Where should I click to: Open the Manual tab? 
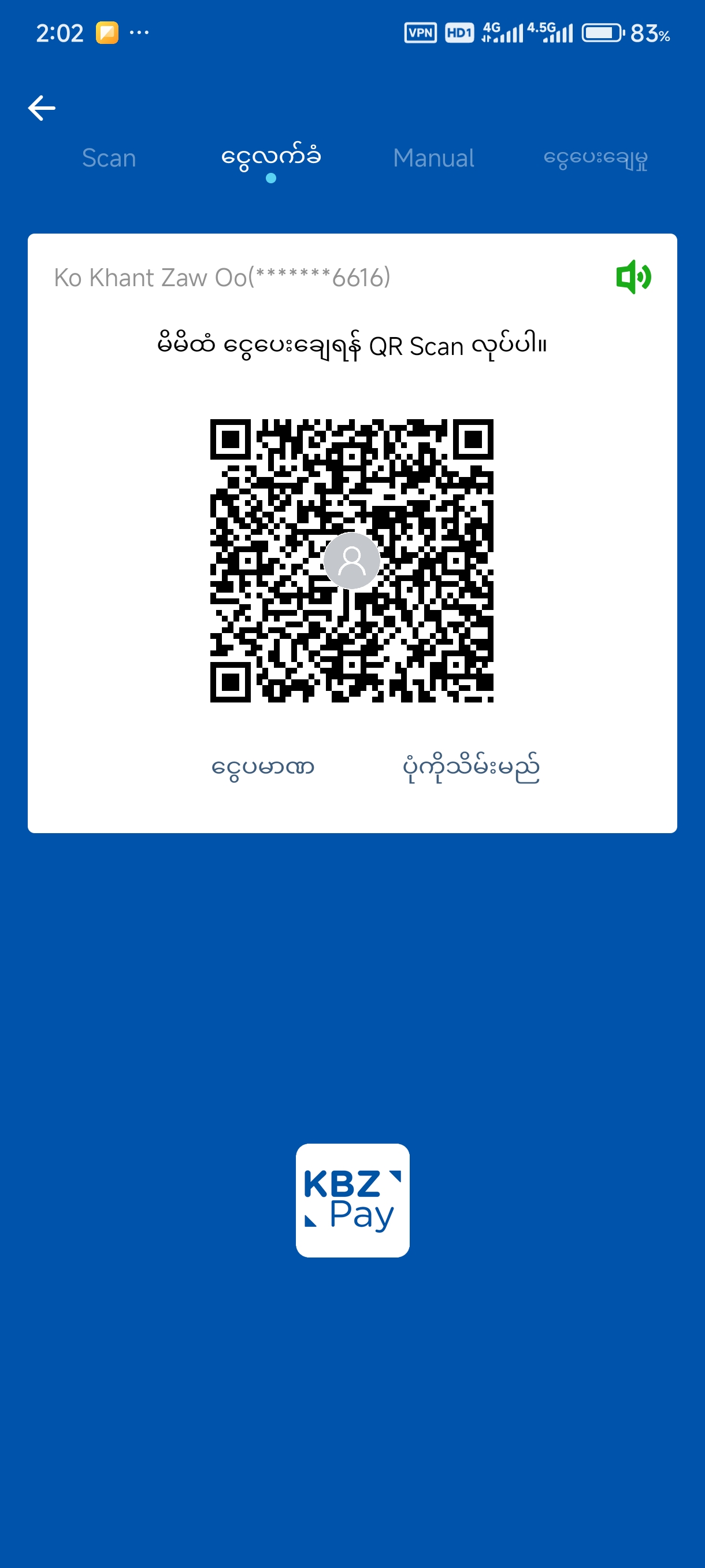click(433, 158)
